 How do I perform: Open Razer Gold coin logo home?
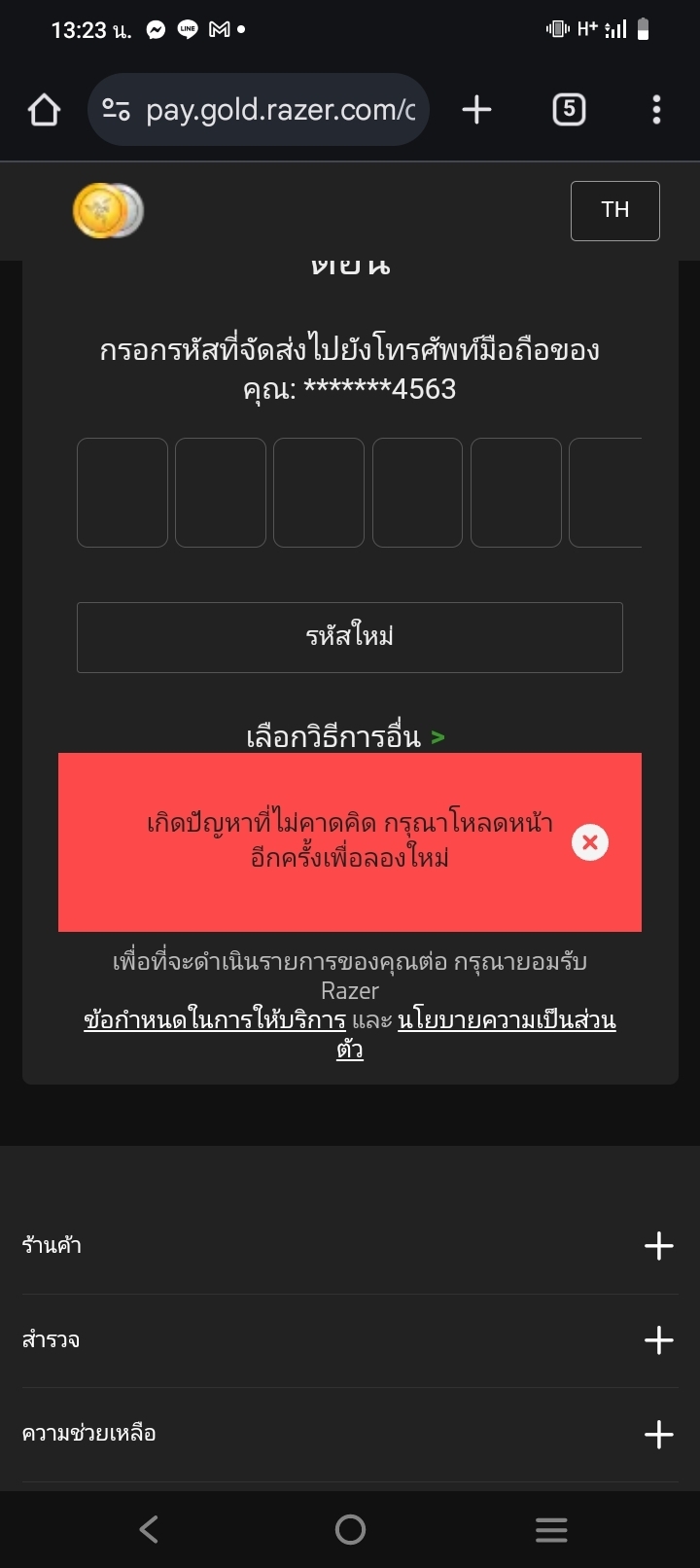pos(108,210)
